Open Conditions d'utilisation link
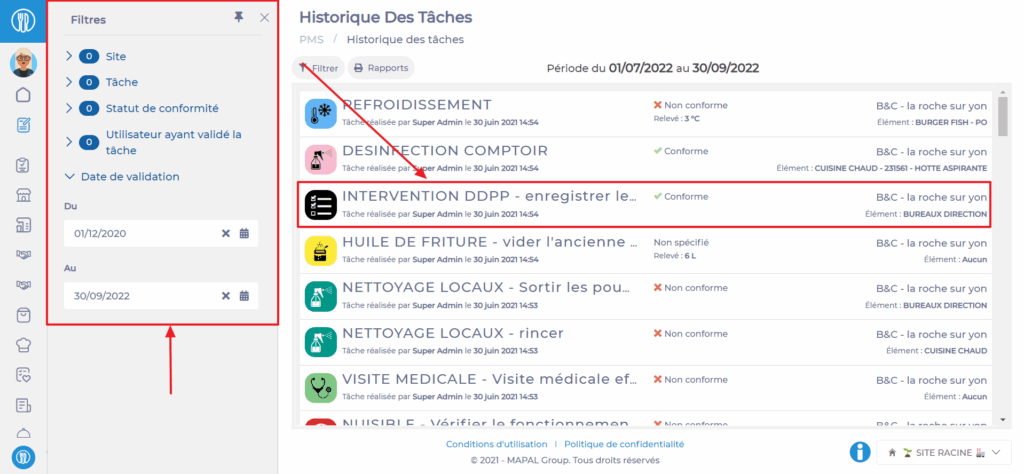The width and height of the screenshot is (1024, 474). [x=496, y=444]
